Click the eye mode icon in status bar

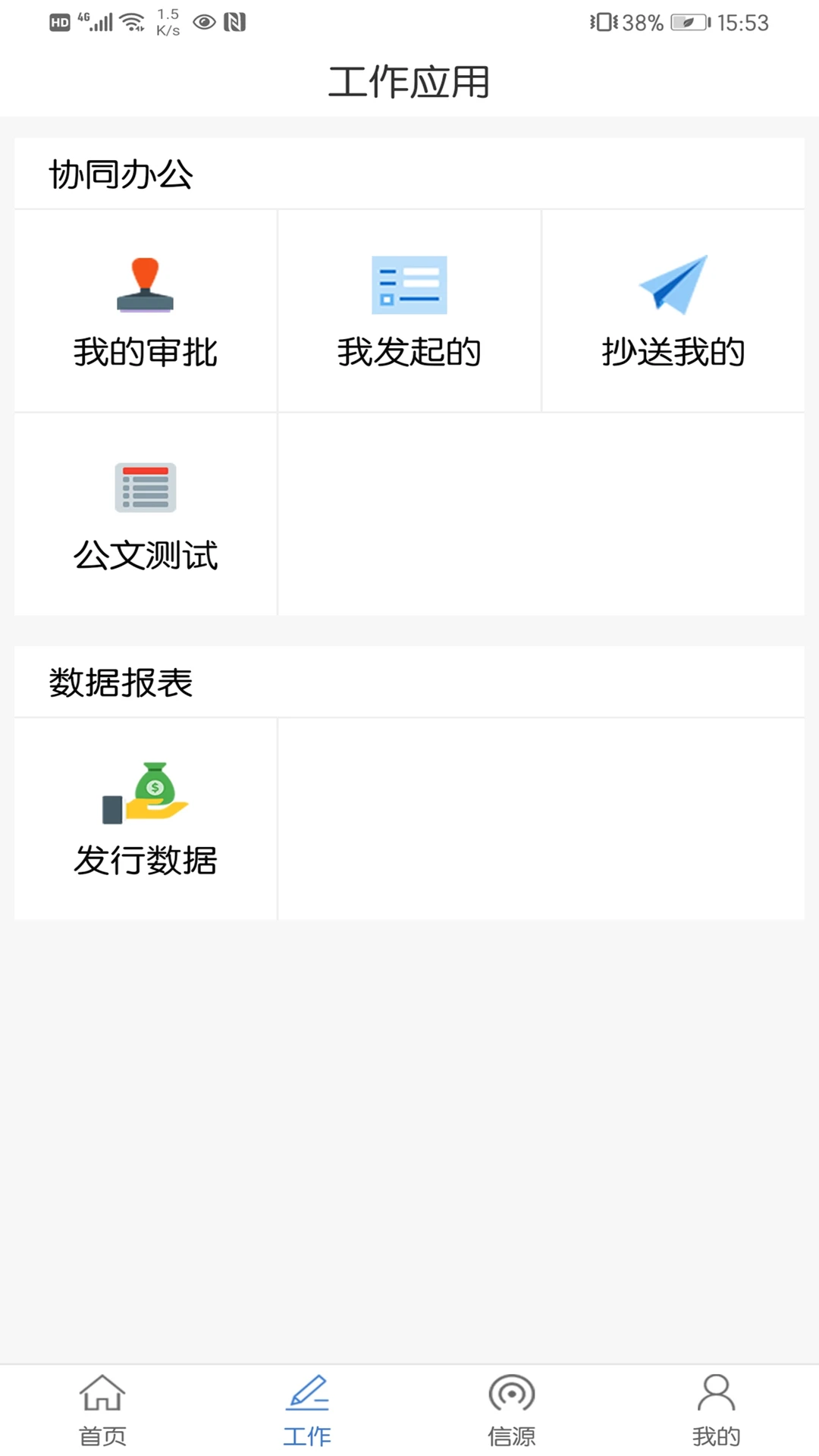(203, 22)
